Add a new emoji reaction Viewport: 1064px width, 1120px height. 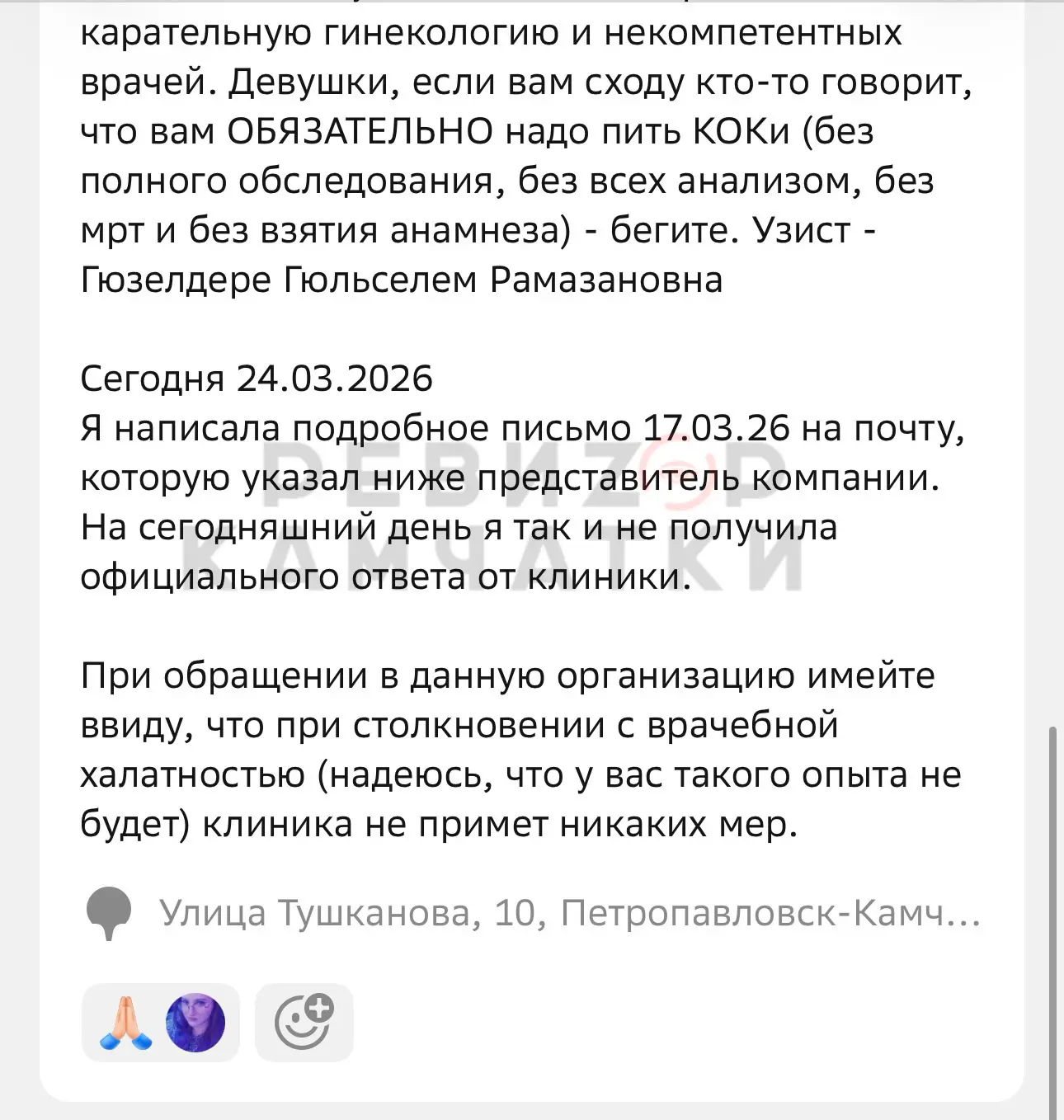pos(304,1022)
